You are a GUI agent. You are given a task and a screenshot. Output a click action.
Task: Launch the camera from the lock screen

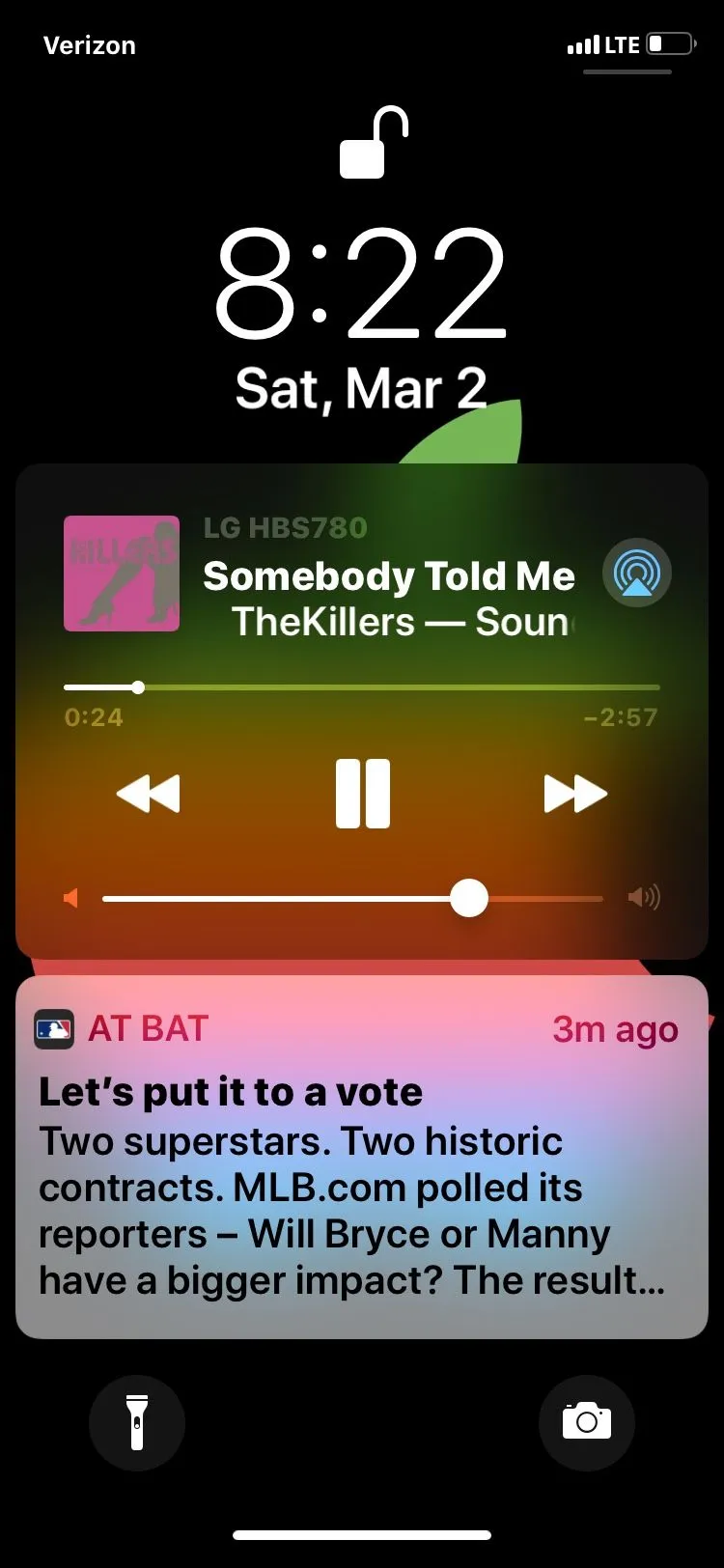pyautogui.click(x=587, y=1422)
